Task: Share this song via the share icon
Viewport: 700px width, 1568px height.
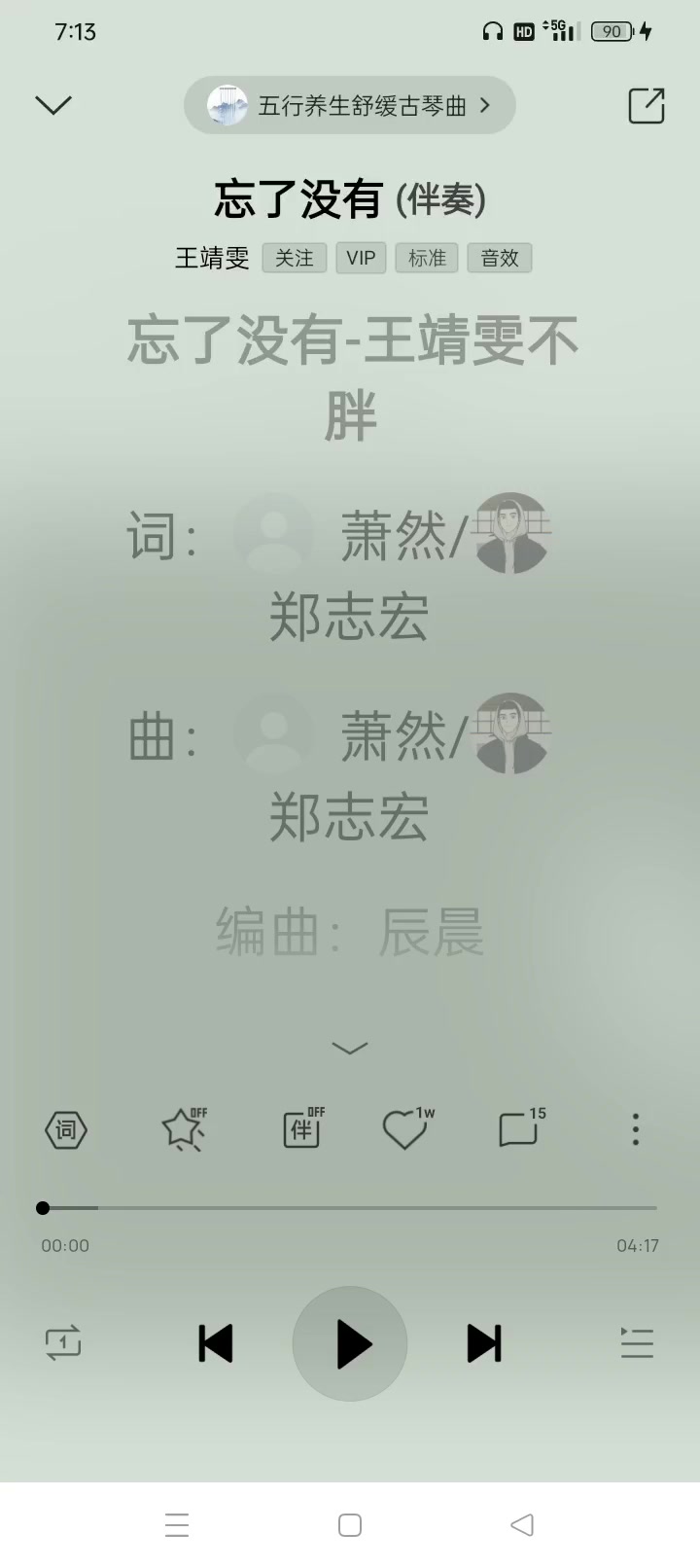Action: (x=646, y=105)
